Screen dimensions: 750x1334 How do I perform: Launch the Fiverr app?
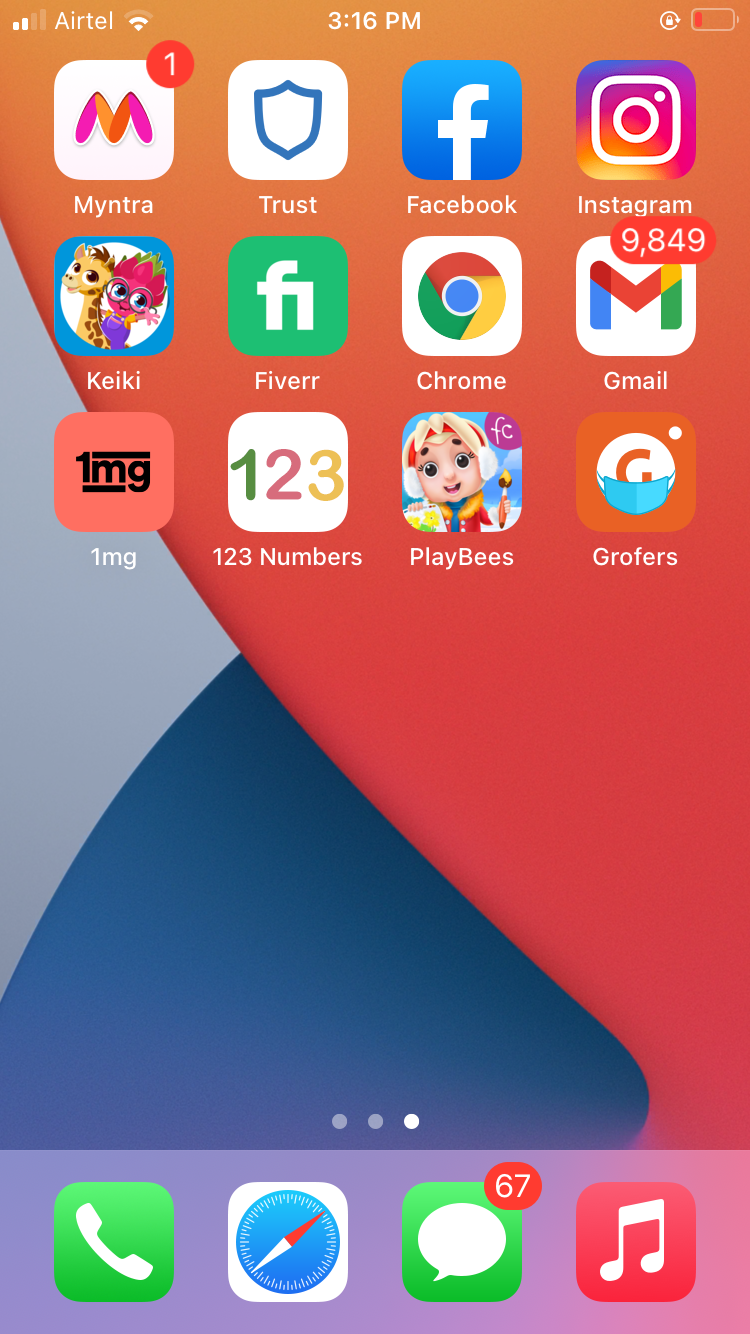coord(288,296)
